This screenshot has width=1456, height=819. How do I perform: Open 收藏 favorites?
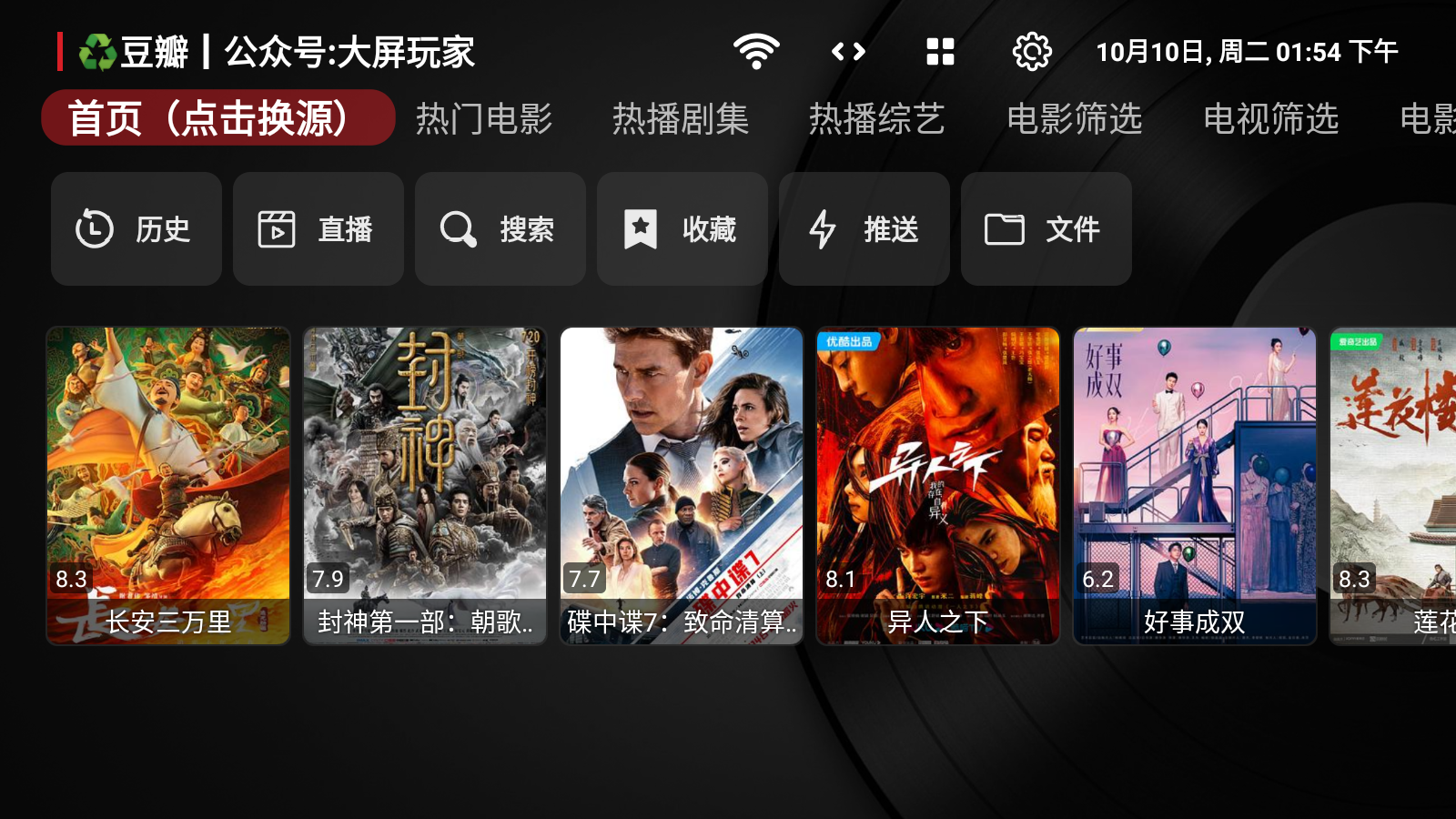click(x=682, y=229)
